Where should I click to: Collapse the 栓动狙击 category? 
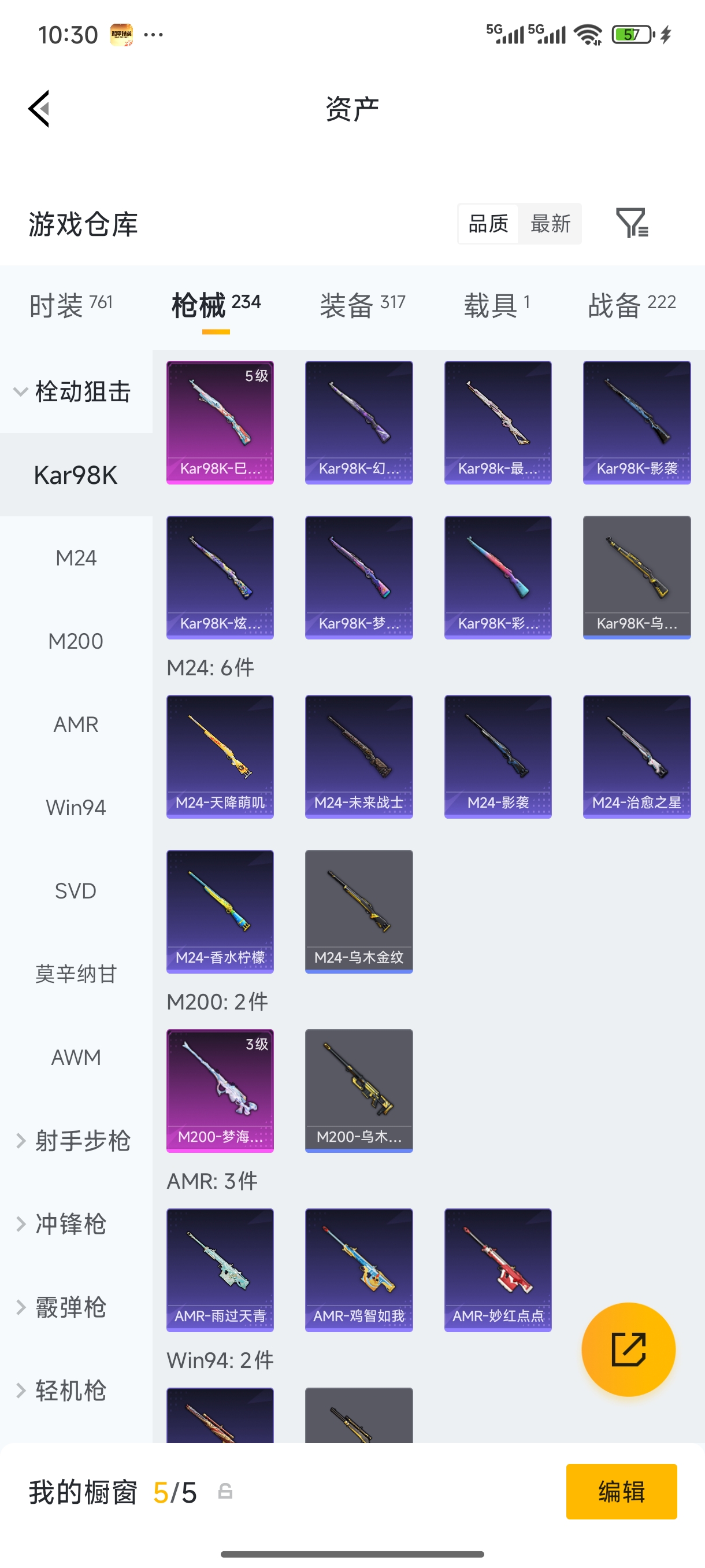pyautogui.click(x=73, y=391)
